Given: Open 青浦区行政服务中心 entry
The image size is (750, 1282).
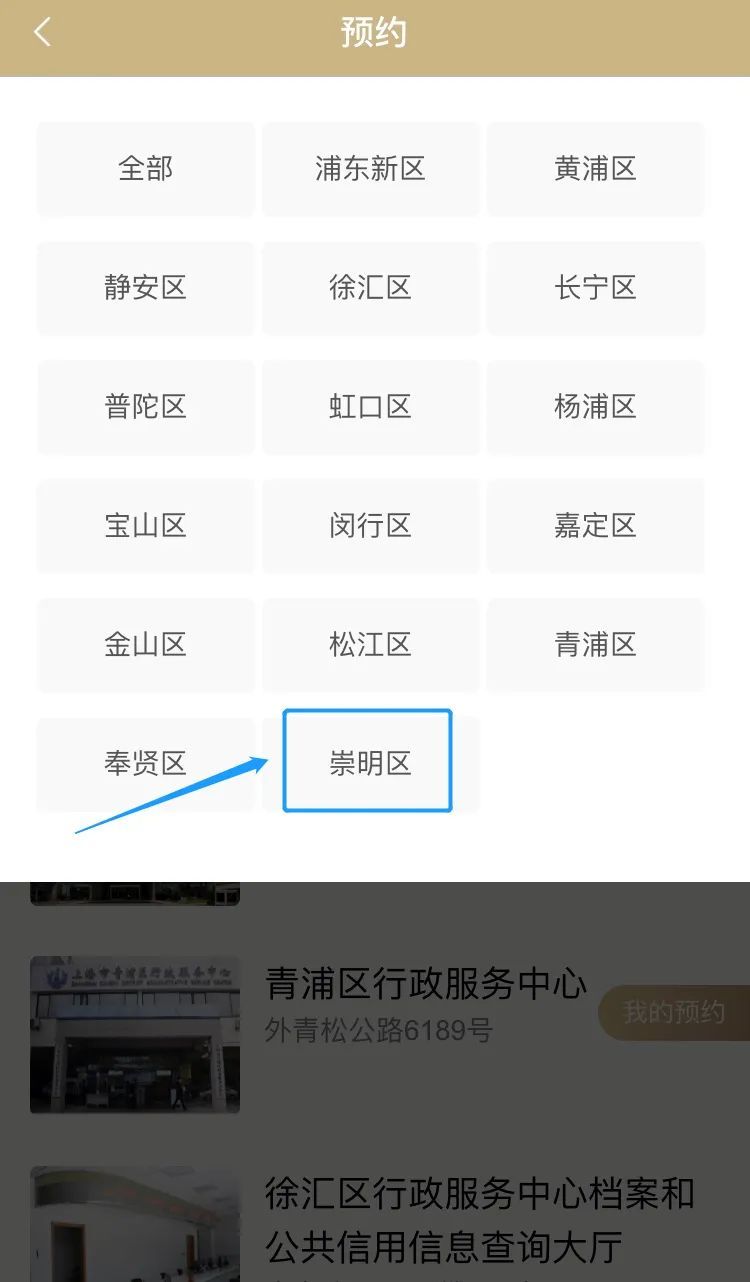Looking at the screenshot, I should [425, 984].
